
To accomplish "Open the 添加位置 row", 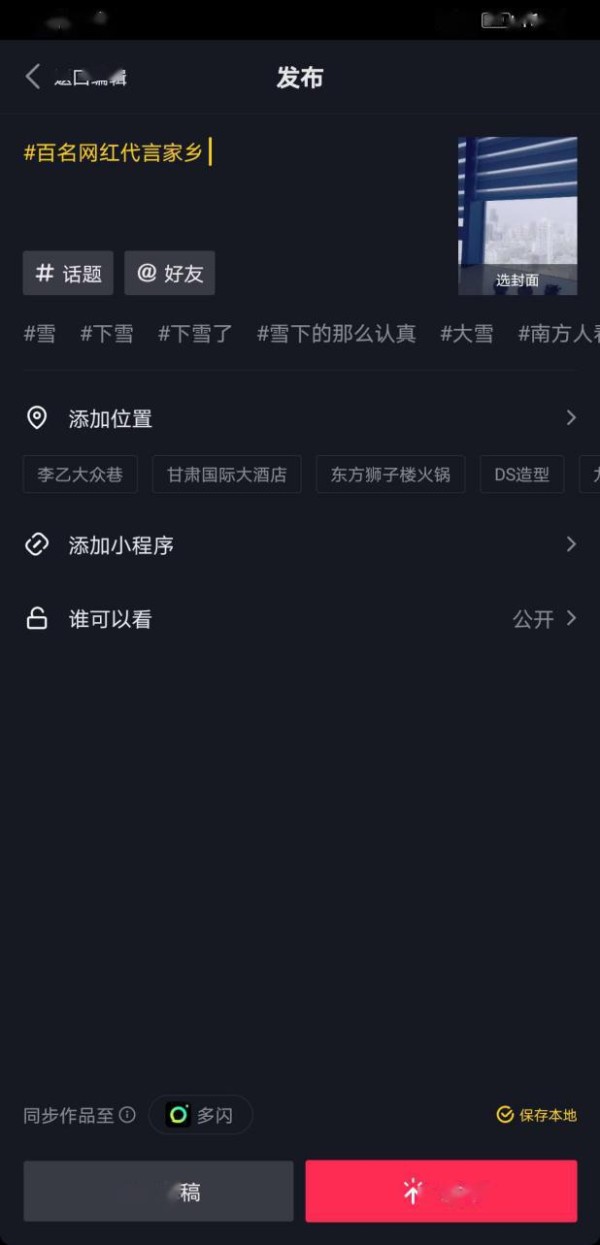I will coord(300,418).
